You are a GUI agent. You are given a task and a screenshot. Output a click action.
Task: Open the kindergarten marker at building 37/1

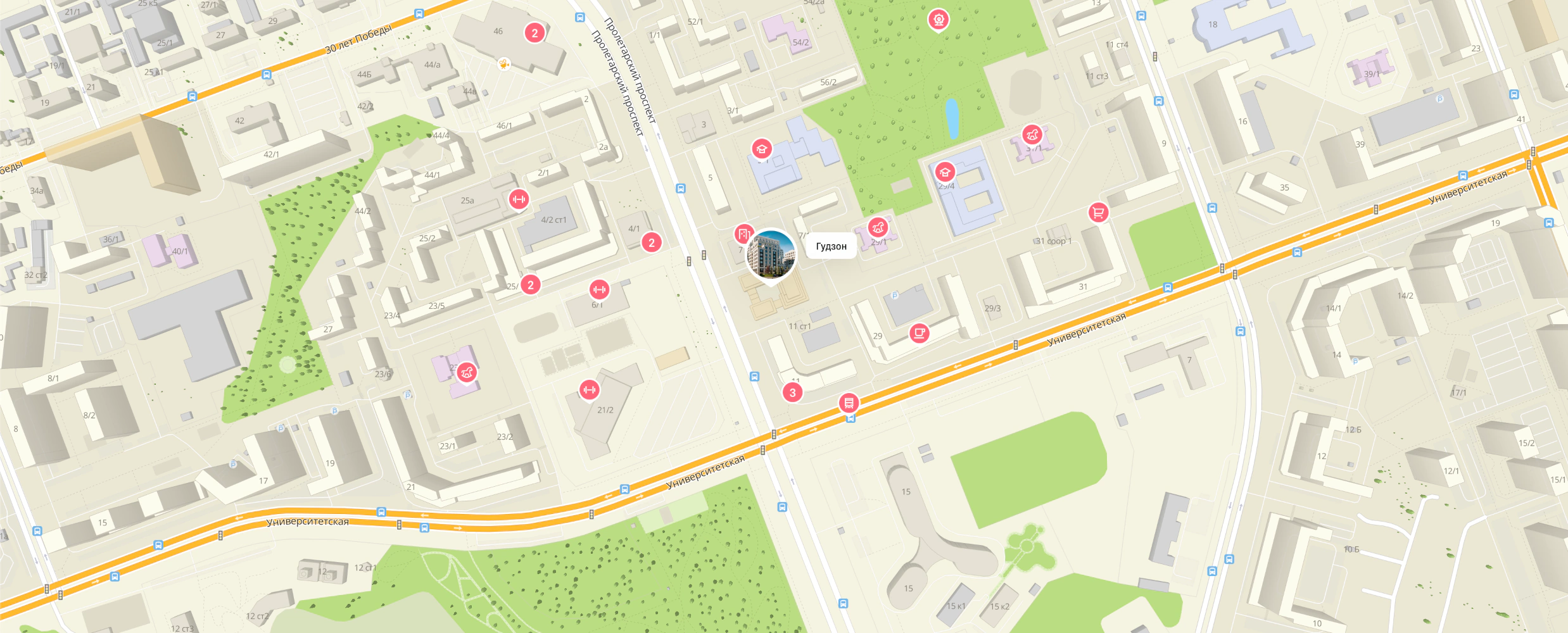pyautogui.click(x=1032, y=134)
